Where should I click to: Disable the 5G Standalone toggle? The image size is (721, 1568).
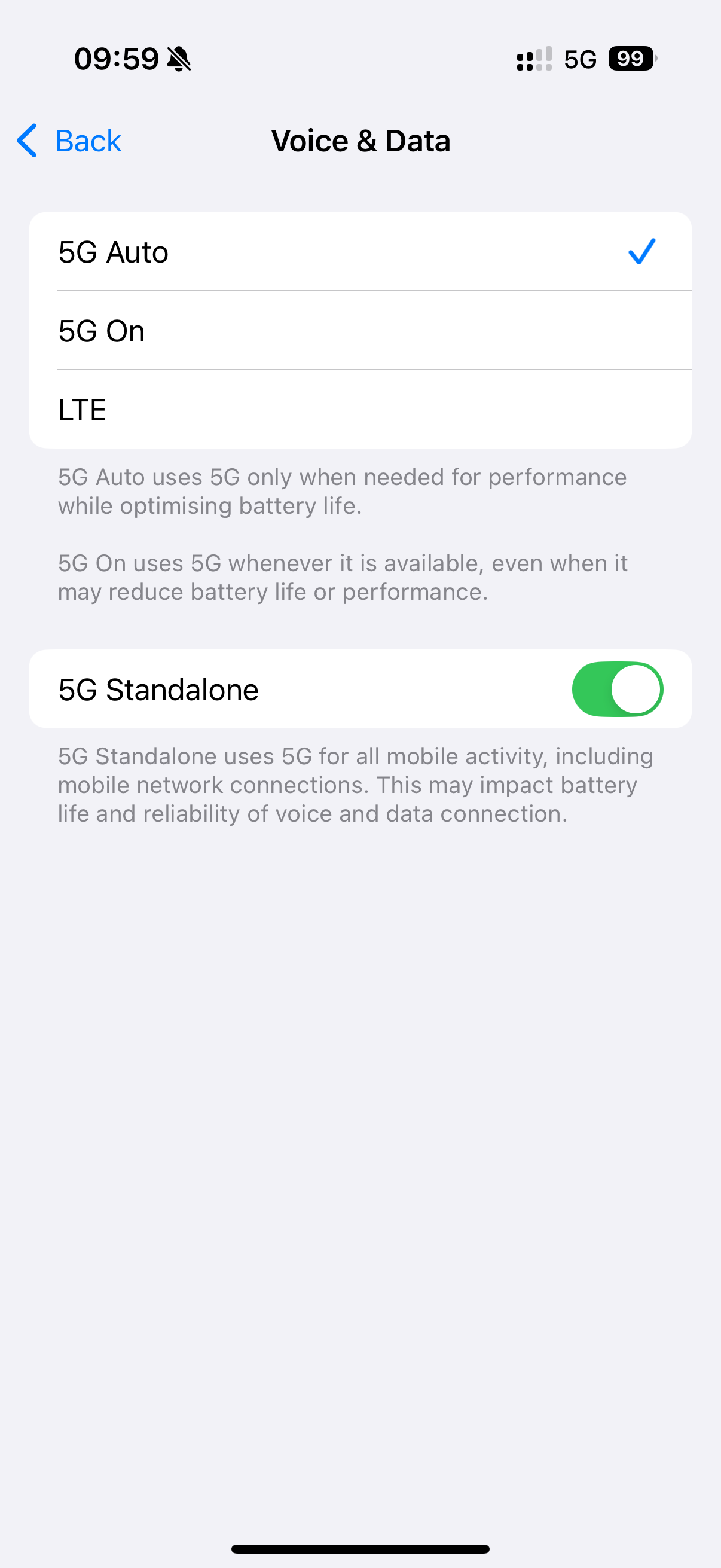point(616,689)
